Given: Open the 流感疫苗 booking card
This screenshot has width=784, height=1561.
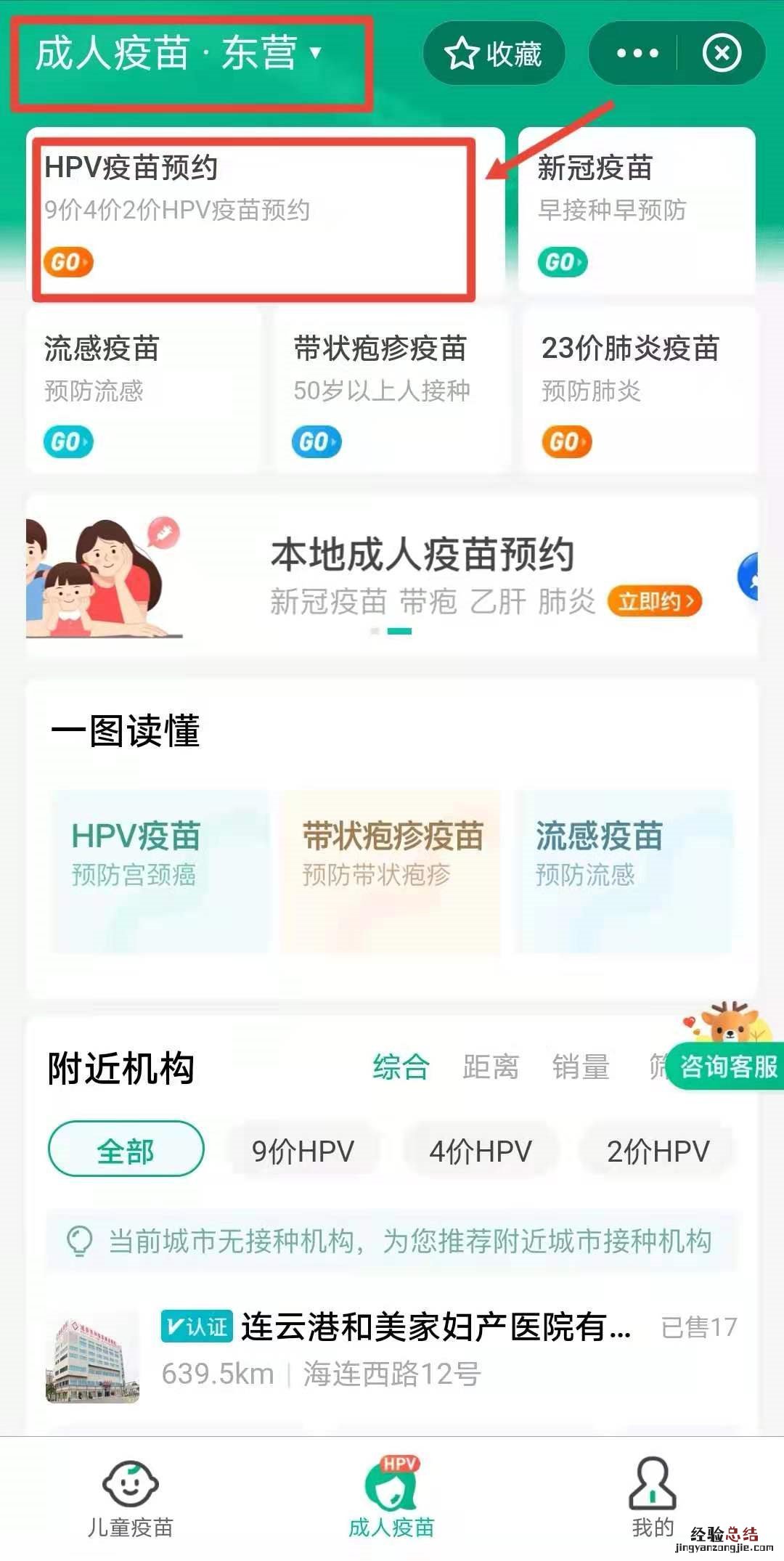Looking at the screenshot, I should pos(142,392).
